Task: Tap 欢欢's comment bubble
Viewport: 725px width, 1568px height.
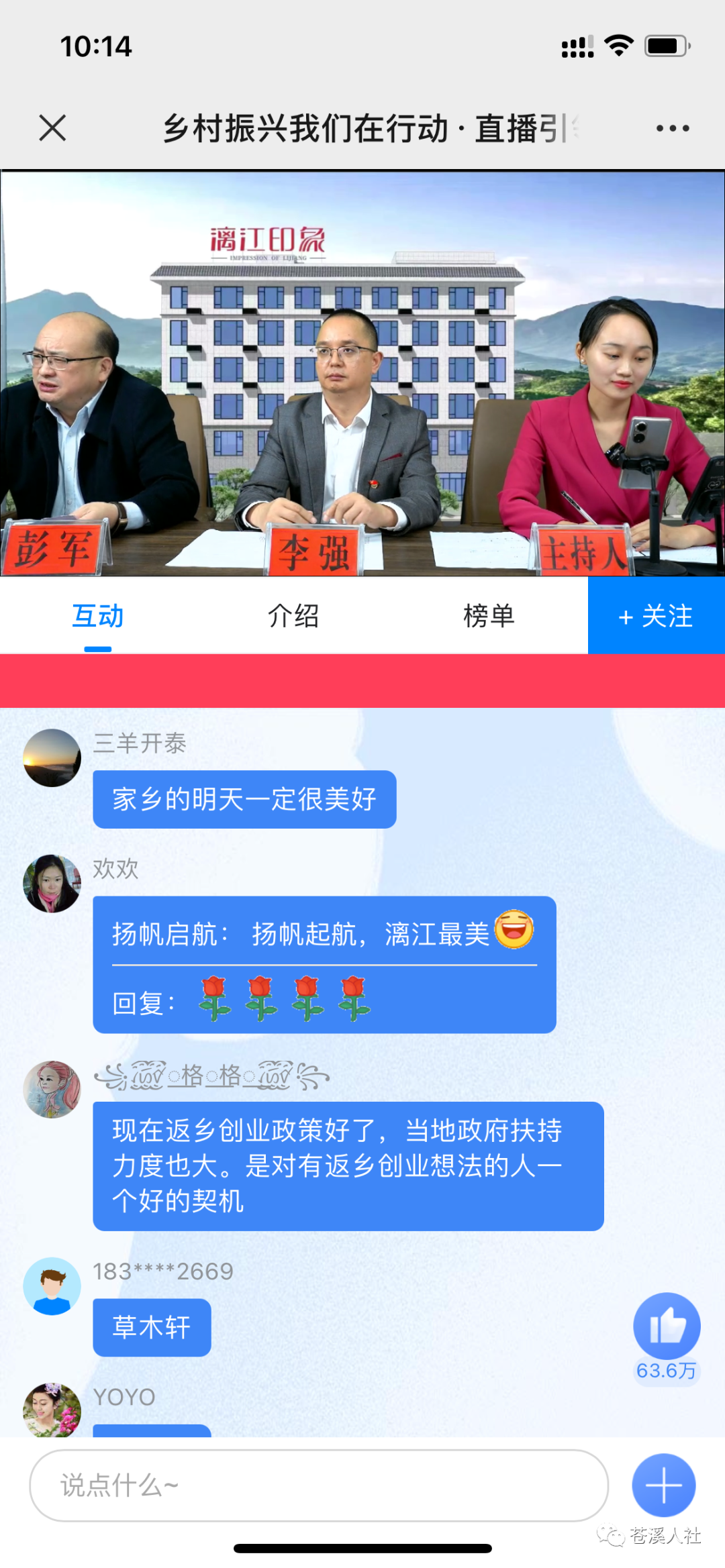Action: pos(324,964)
